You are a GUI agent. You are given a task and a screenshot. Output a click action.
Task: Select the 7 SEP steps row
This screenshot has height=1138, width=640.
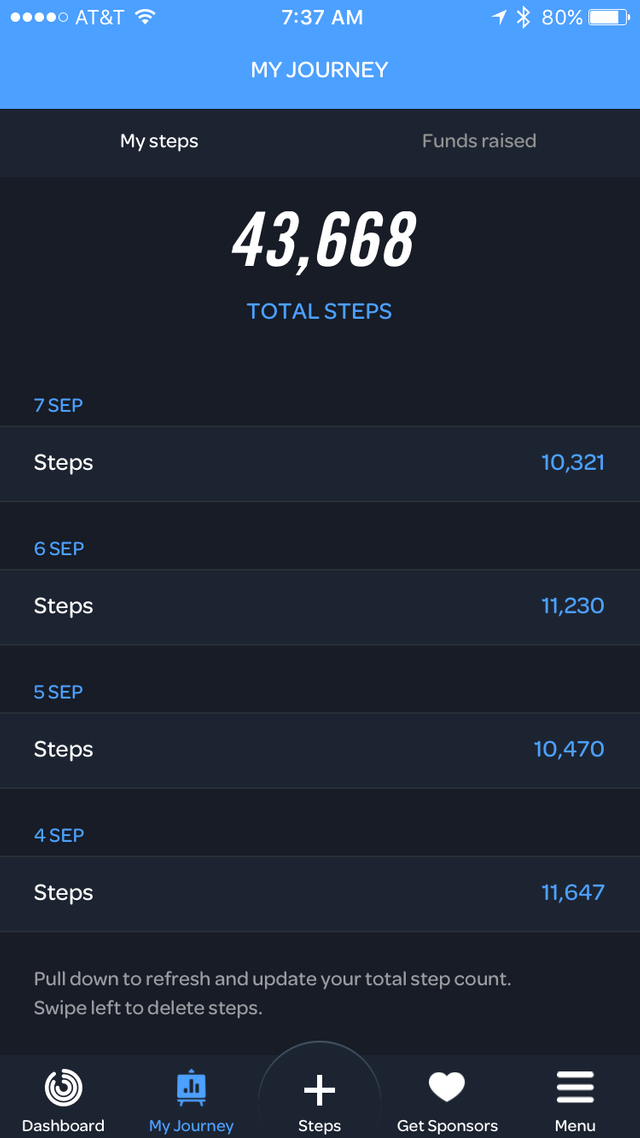coord(320,463)
